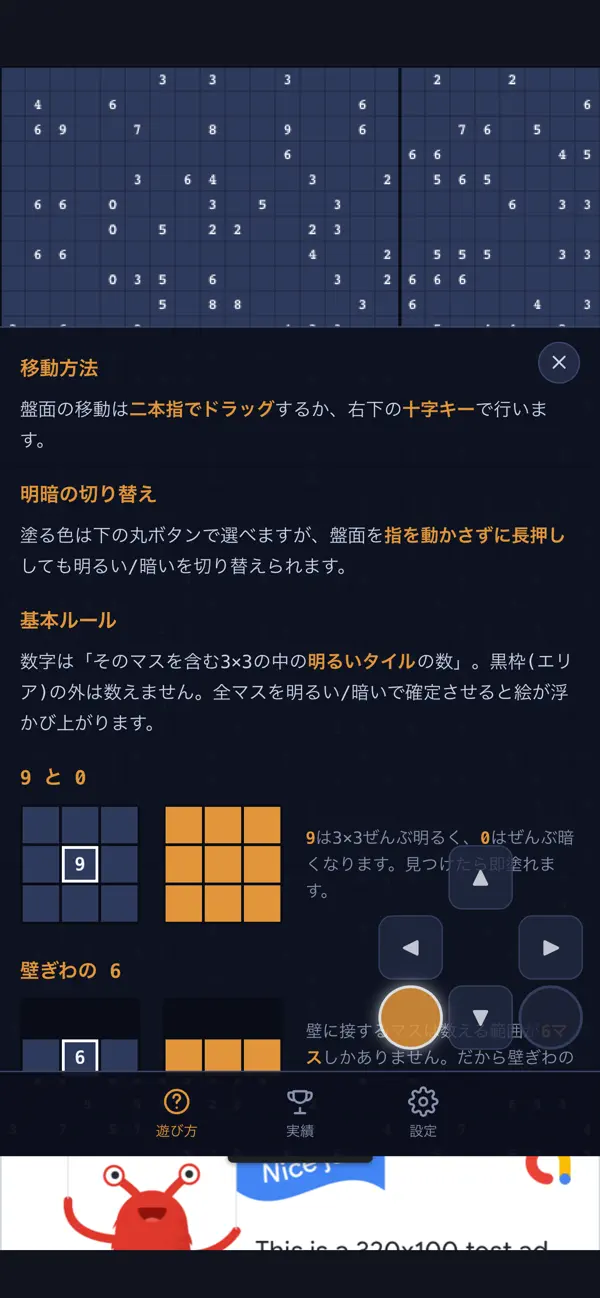Tap the down arrow on the D-pad
The height and width of the screenshot is (1298, 600).
pyautogui.click(x=480, y=1017)
